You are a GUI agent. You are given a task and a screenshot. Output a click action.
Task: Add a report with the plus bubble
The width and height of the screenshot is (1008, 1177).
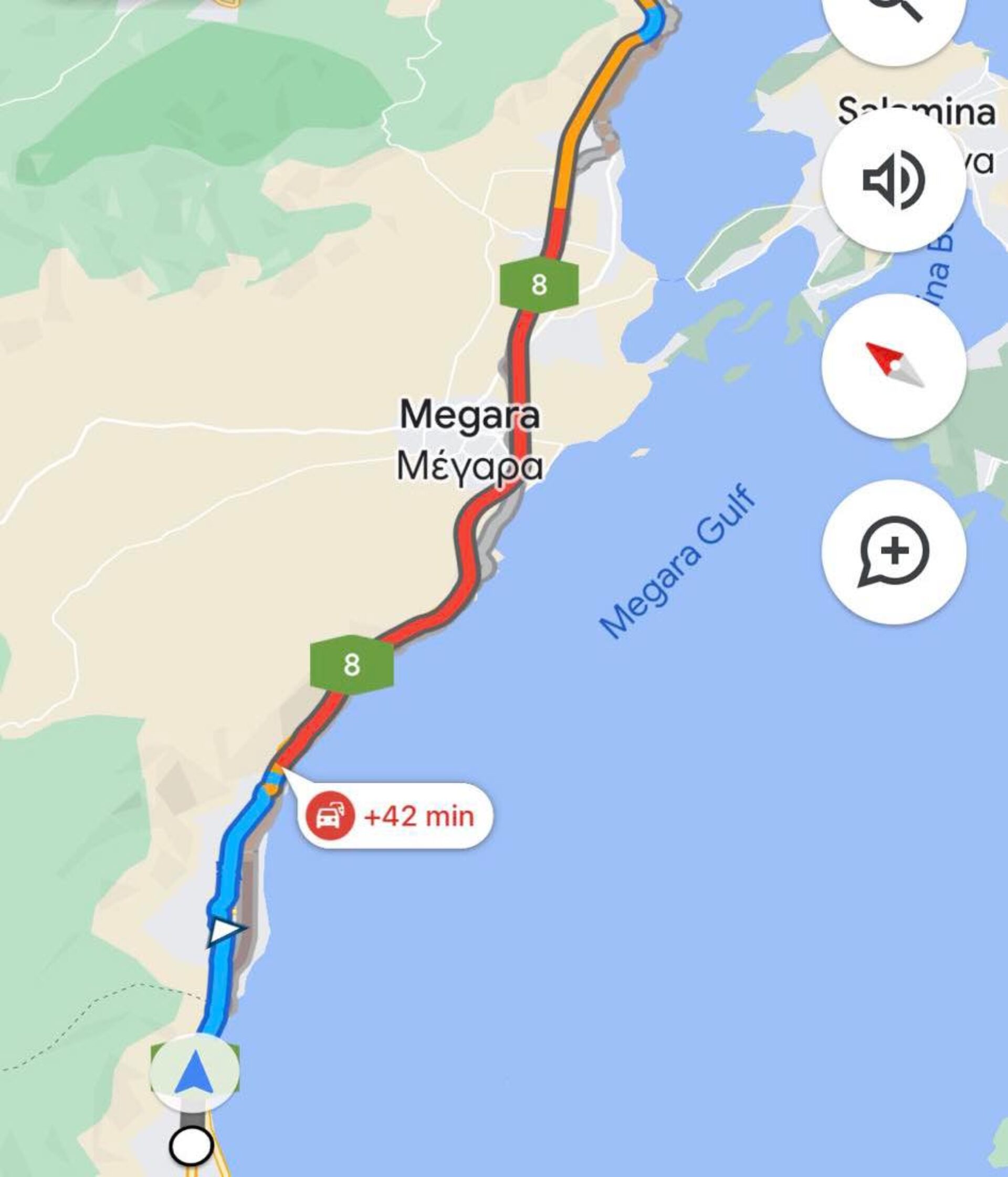[893, 552]
